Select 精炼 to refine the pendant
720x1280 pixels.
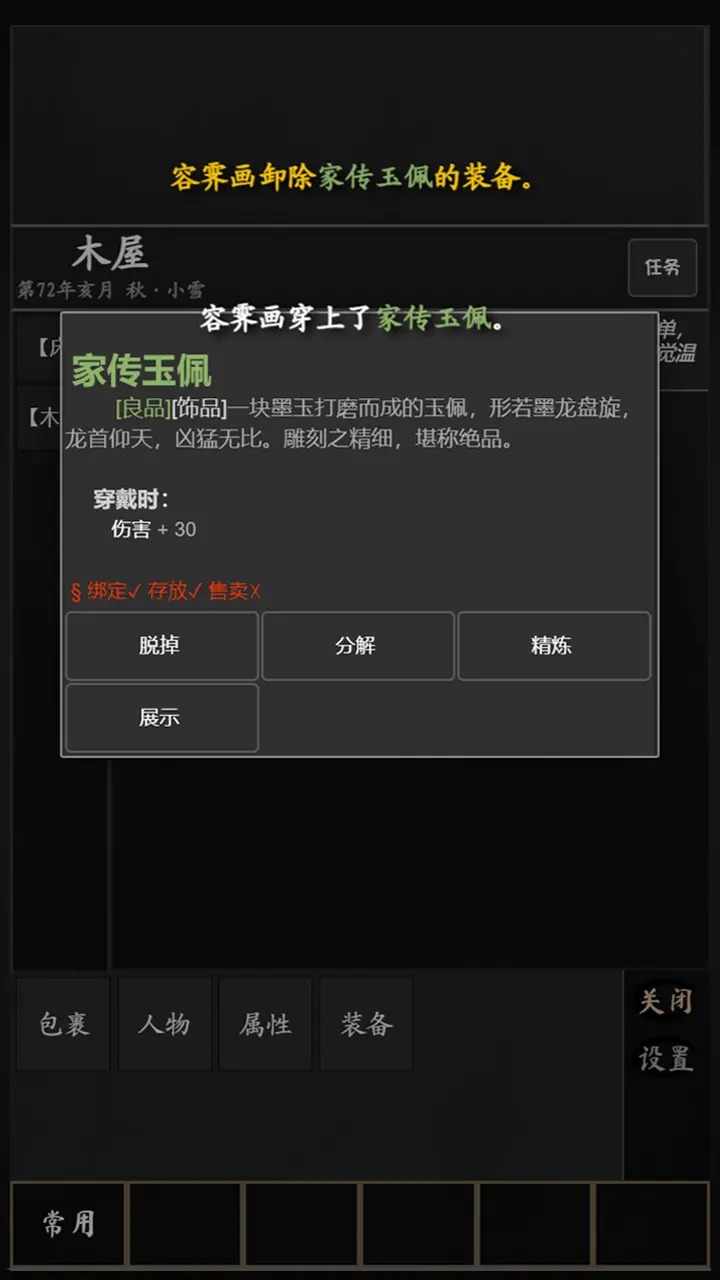click(x=553, y=646)
